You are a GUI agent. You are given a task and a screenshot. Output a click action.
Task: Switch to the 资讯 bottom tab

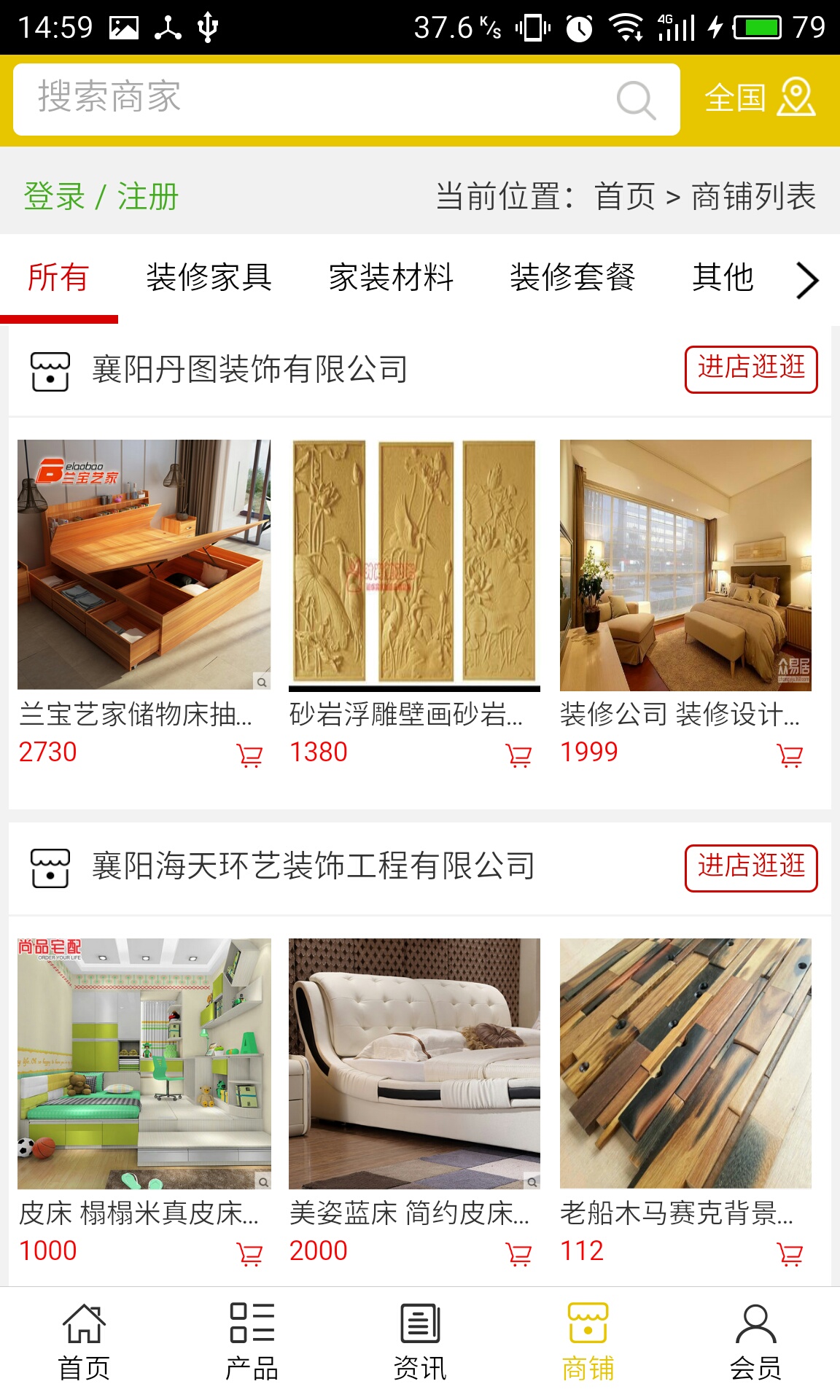pos(420,1342)
